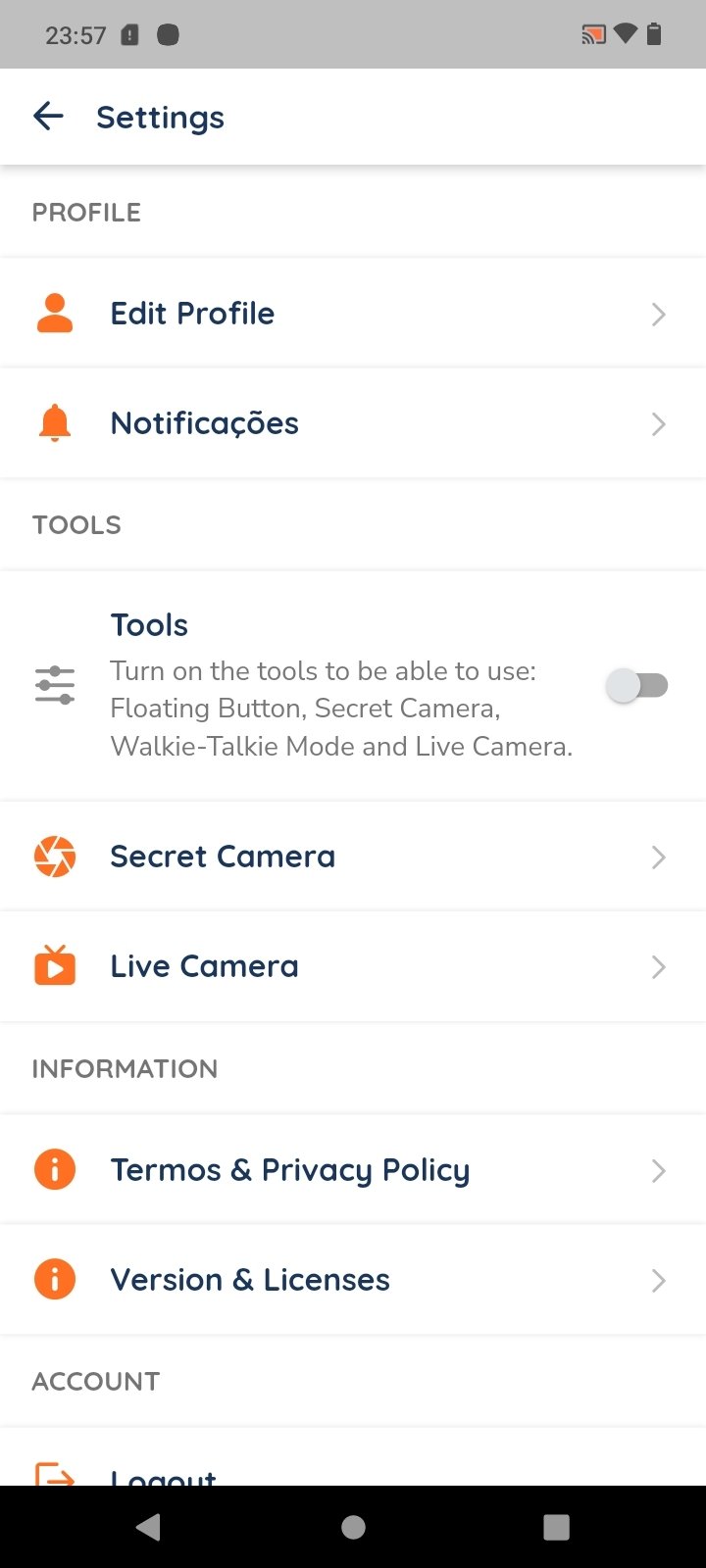View Termos & Privacy Policy
This screenshot has height=1568, width=706.
(353, 1170)
